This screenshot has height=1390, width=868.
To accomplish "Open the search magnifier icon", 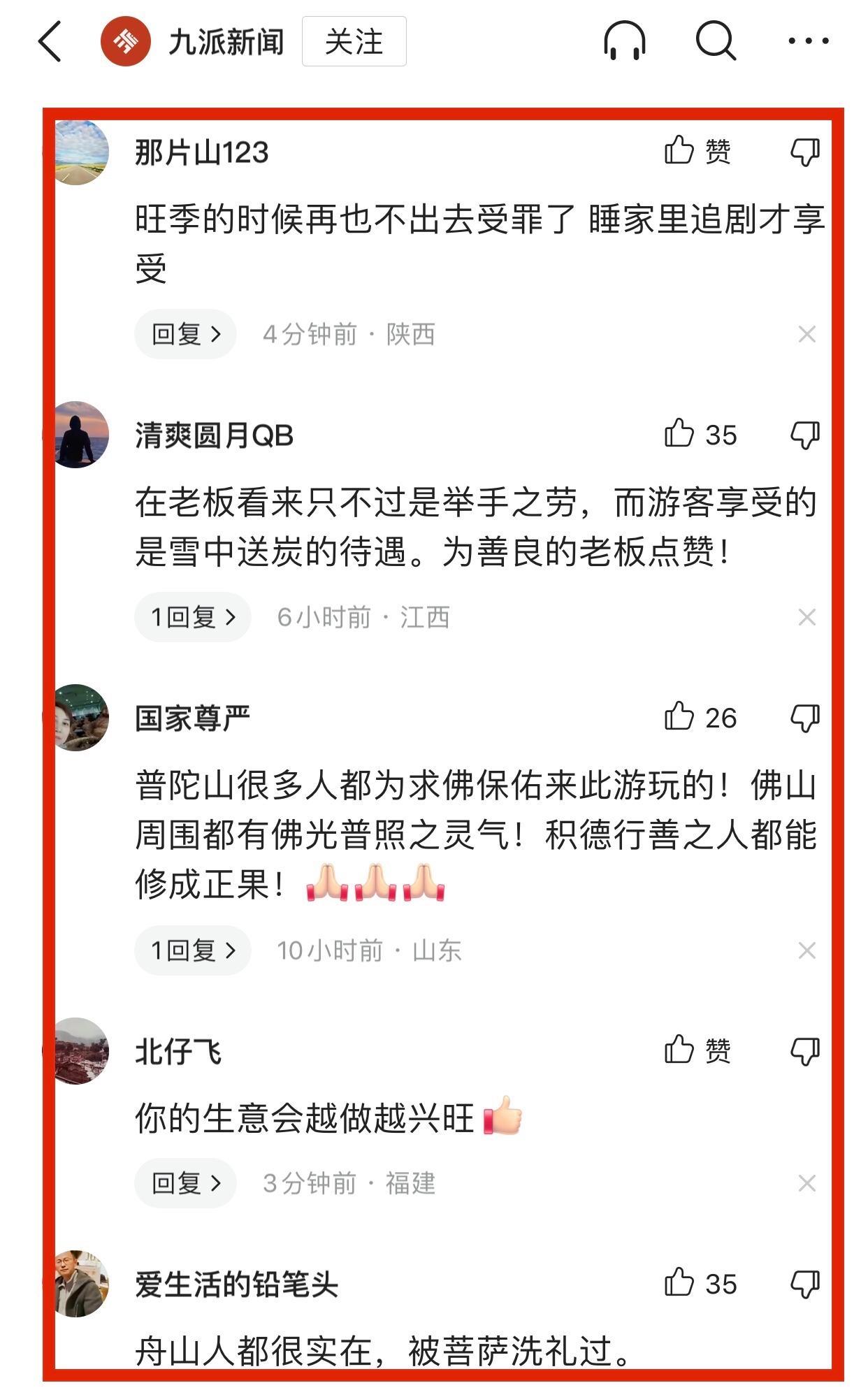I will click(716, 41).
